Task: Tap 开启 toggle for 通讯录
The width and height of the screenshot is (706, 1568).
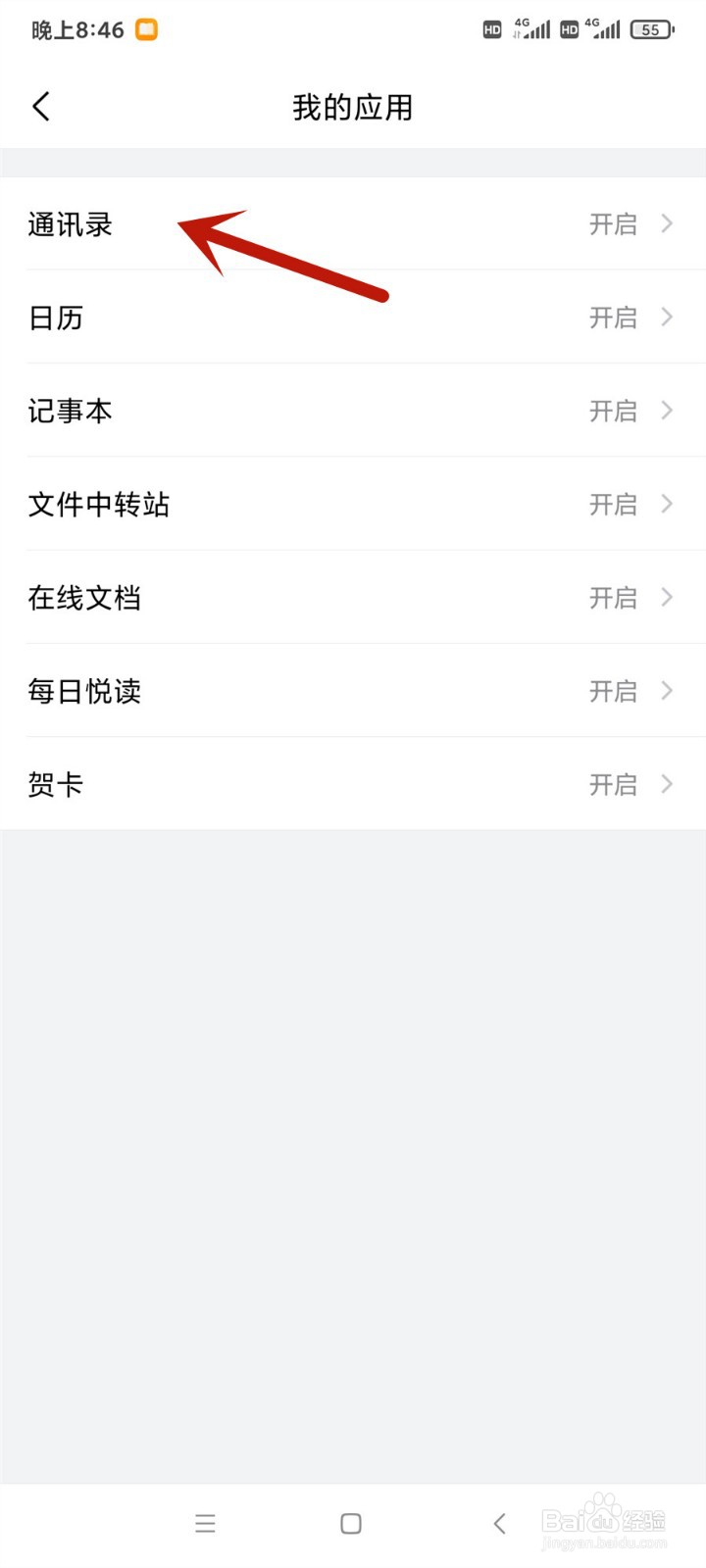Action: coord(614,224)
